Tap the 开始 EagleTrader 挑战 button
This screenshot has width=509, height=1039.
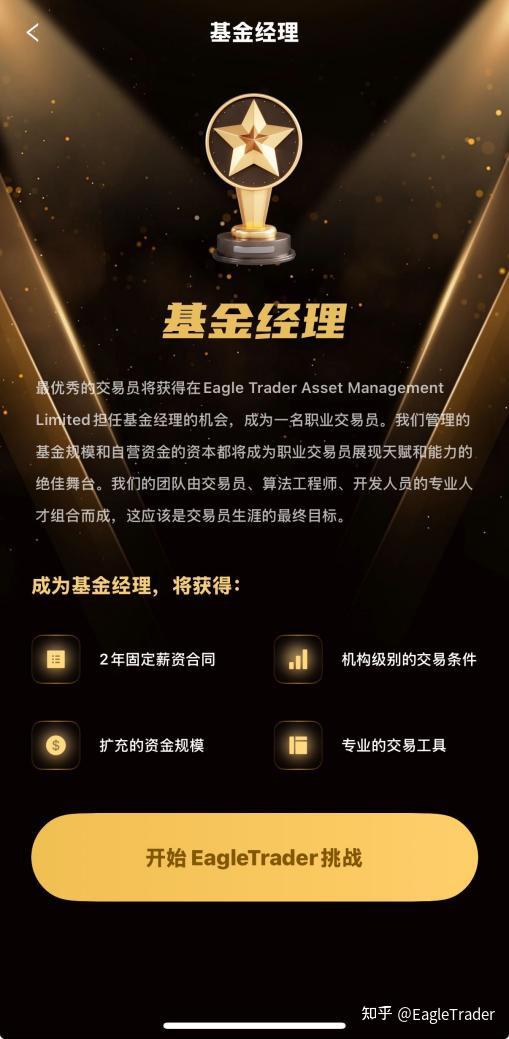[x=254, y=857]
